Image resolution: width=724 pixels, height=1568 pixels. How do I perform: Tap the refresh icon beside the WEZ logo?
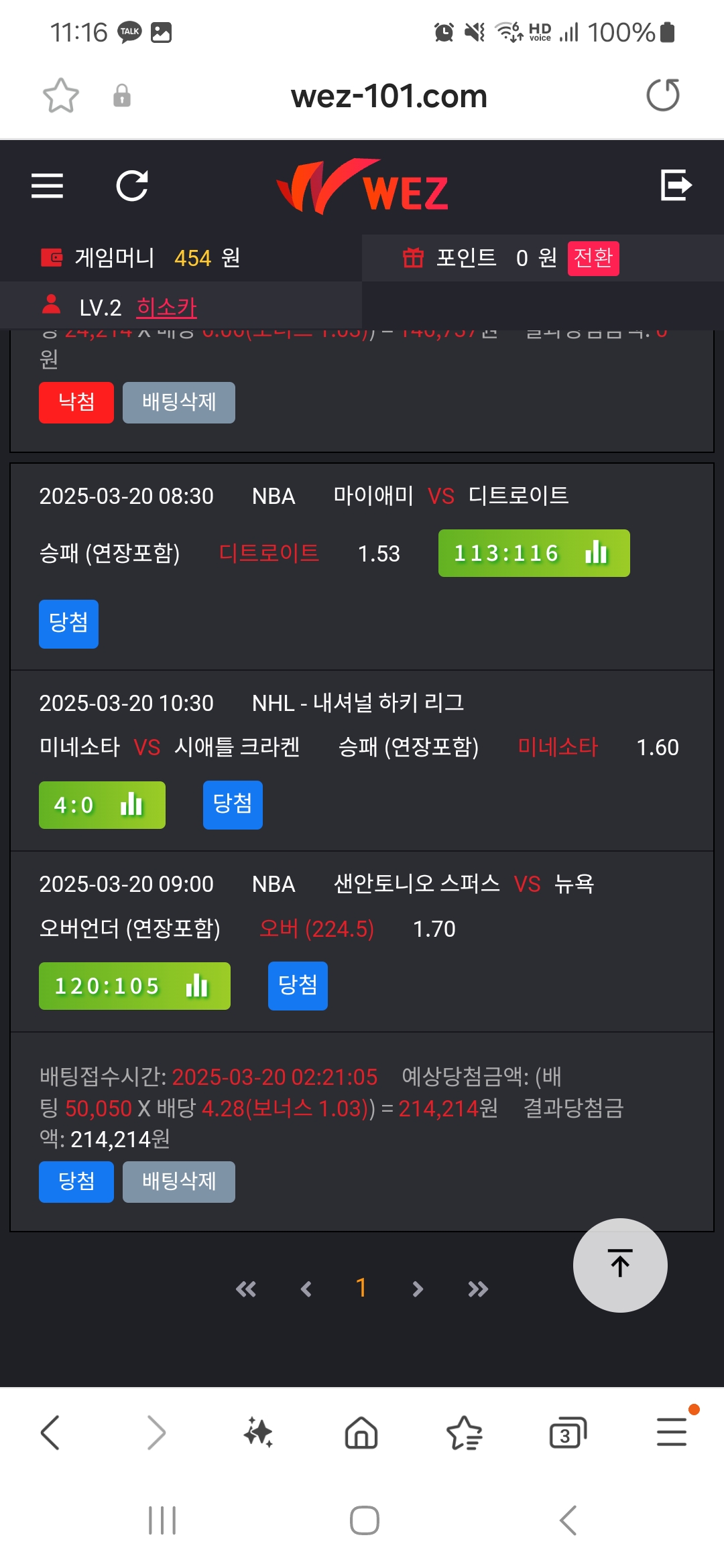point(132,186)
